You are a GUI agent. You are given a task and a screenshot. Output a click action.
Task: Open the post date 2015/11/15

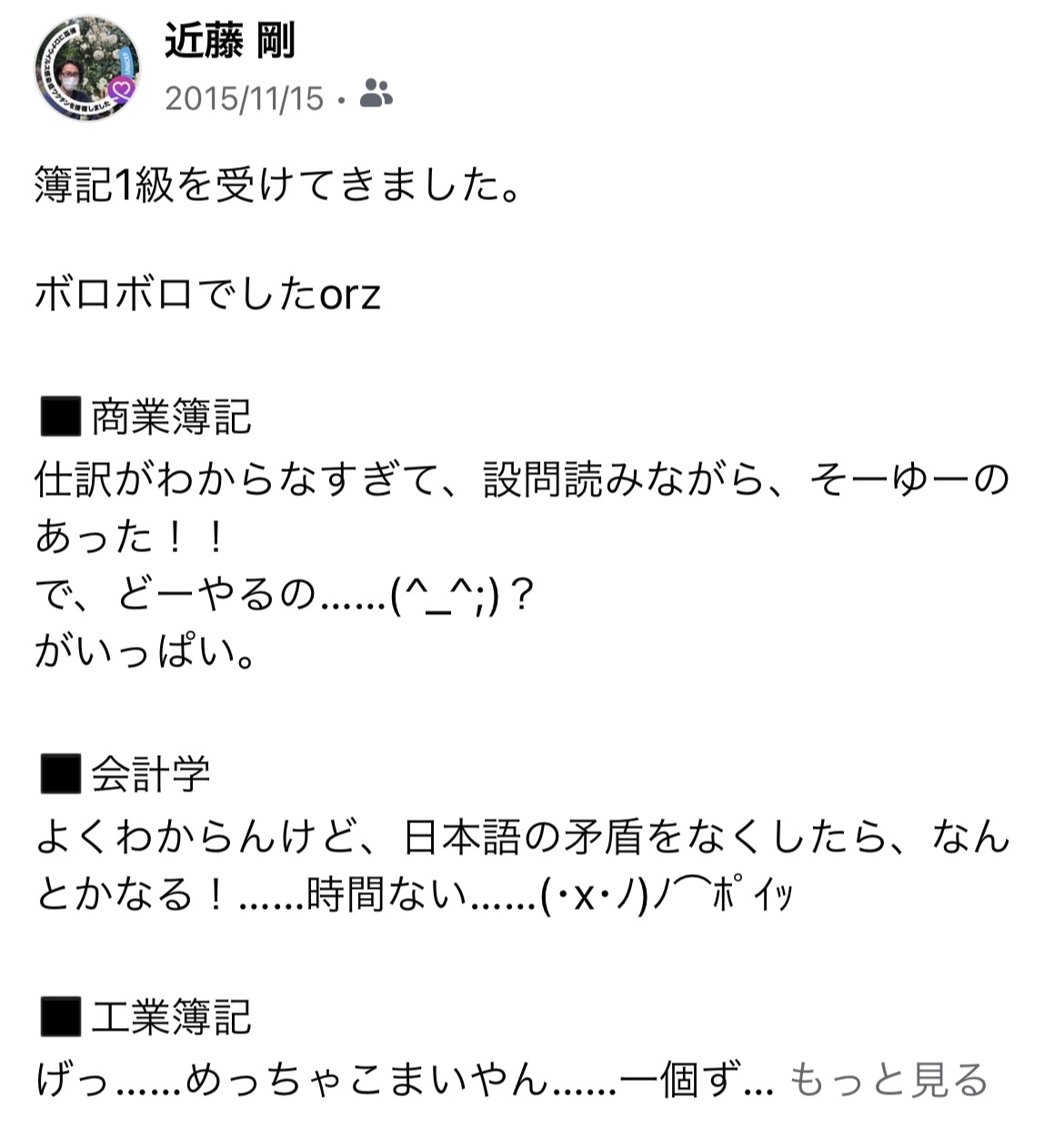click(244, 98)
